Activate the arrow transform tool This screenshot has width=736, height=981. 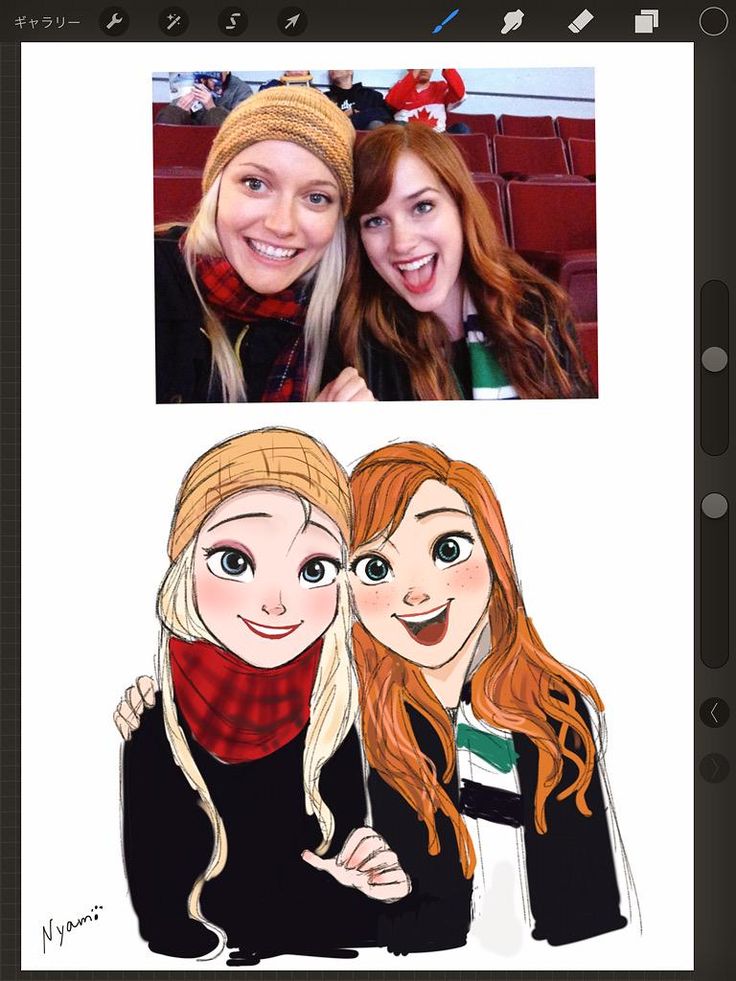click(292, 21)
